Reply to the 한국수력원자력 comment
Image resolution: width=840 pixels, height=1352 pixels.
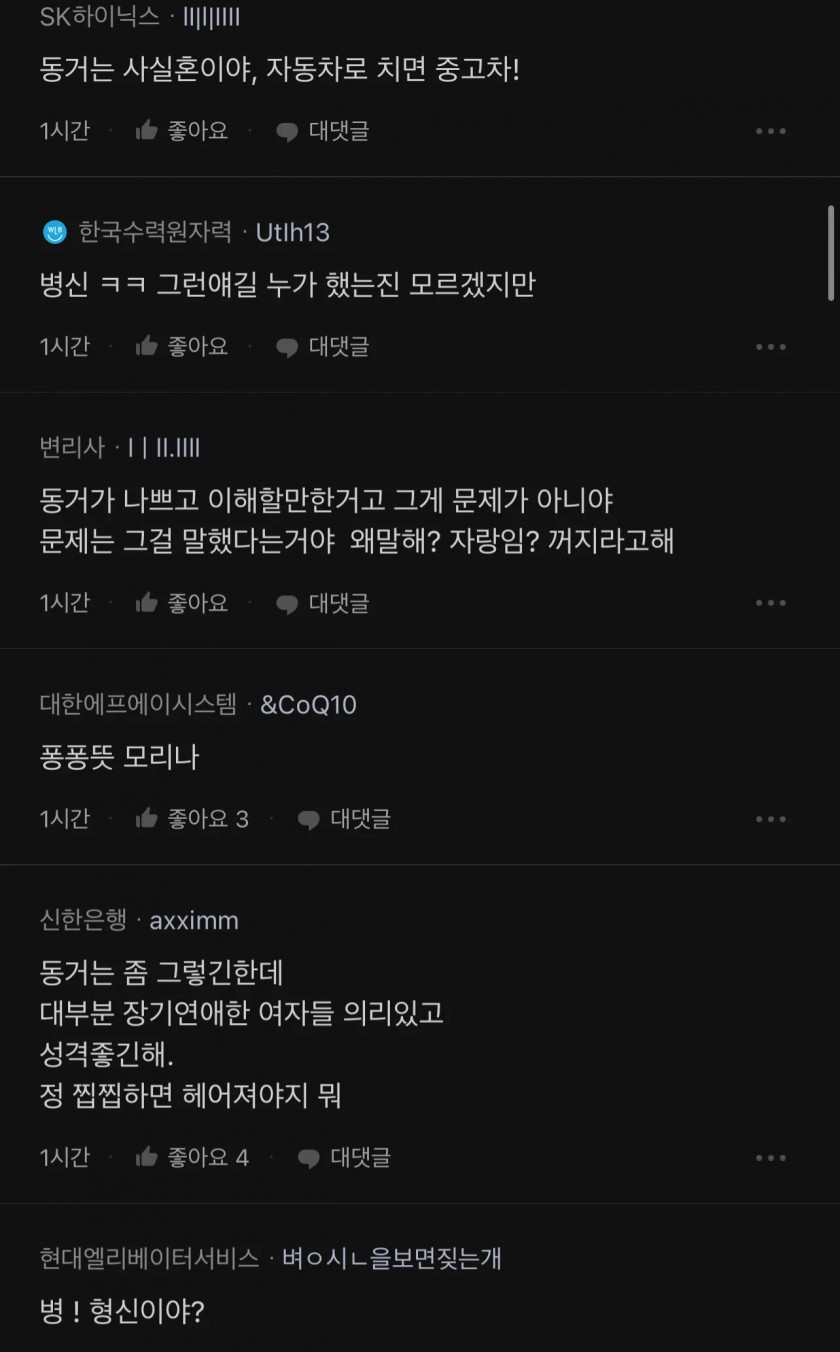tap(323, 346)
